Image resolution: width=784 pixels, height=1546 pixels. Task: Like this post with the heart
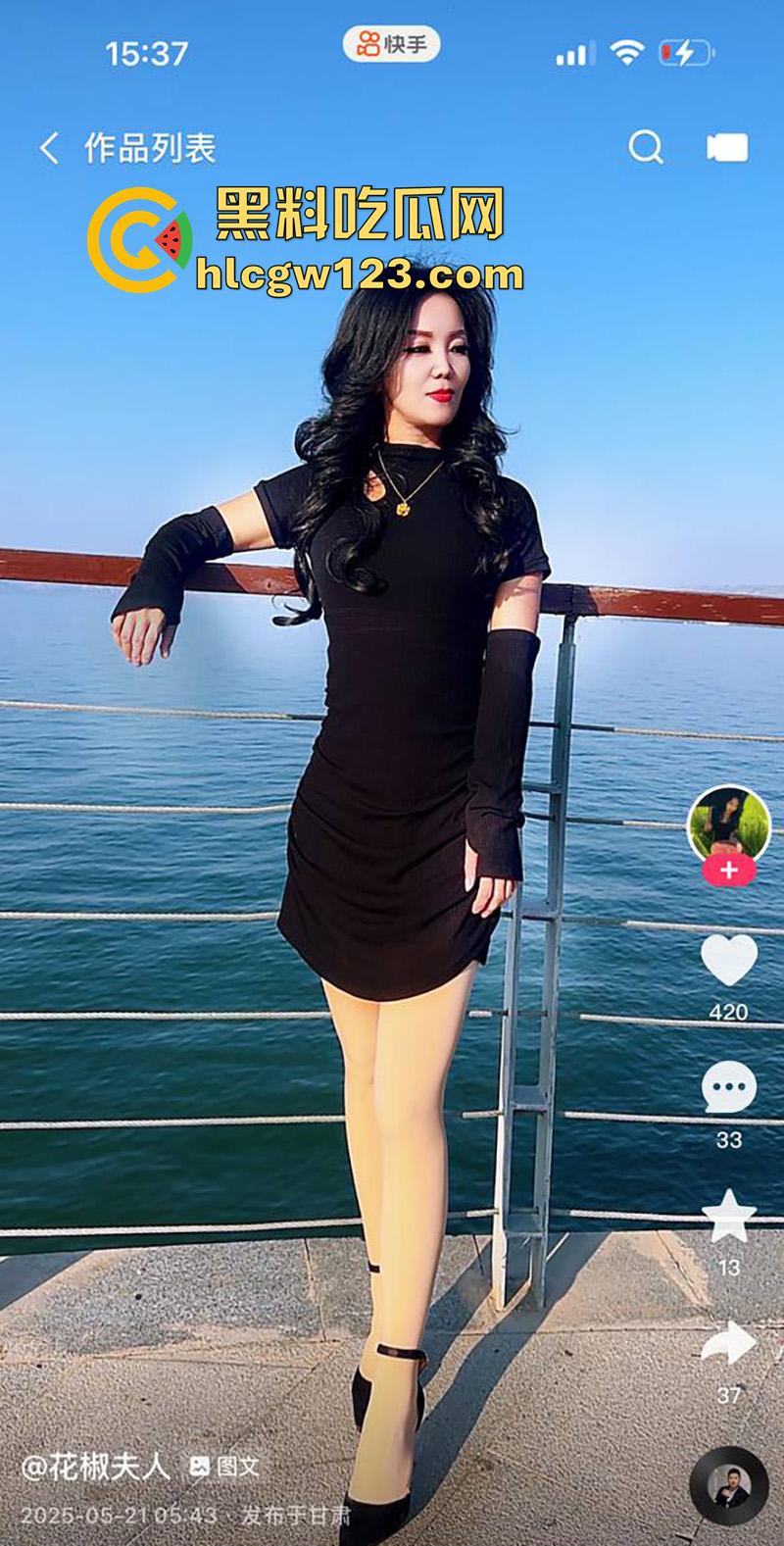(729, 960)
